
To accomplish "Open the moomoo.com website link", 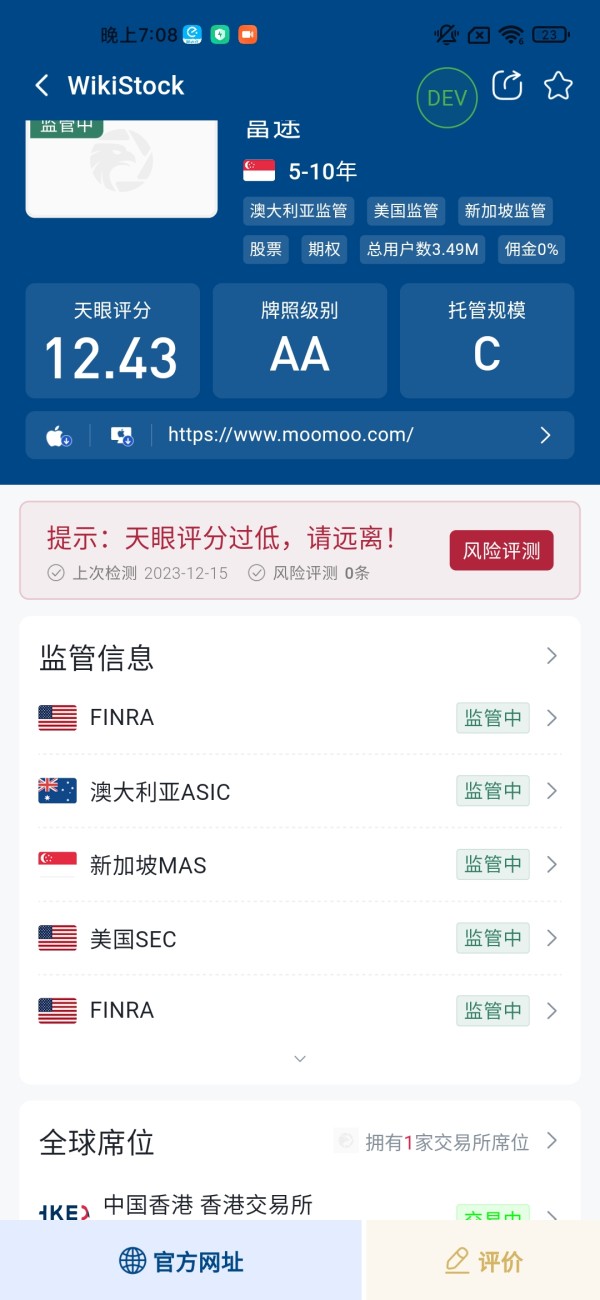I will click(x=300, y=435).
